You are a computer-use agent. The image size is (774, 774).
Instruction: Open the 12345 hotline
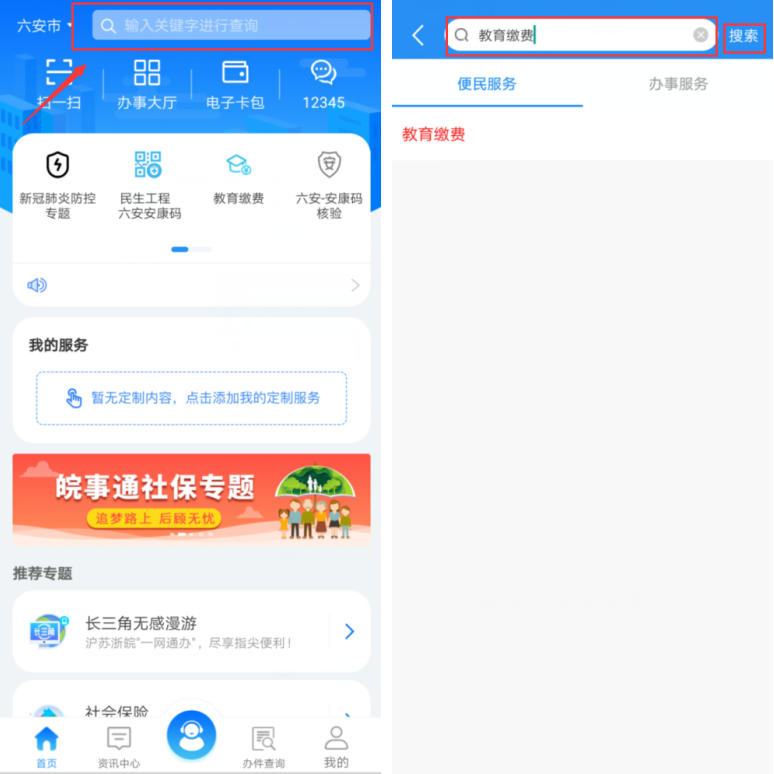click(x=323, y=83)
